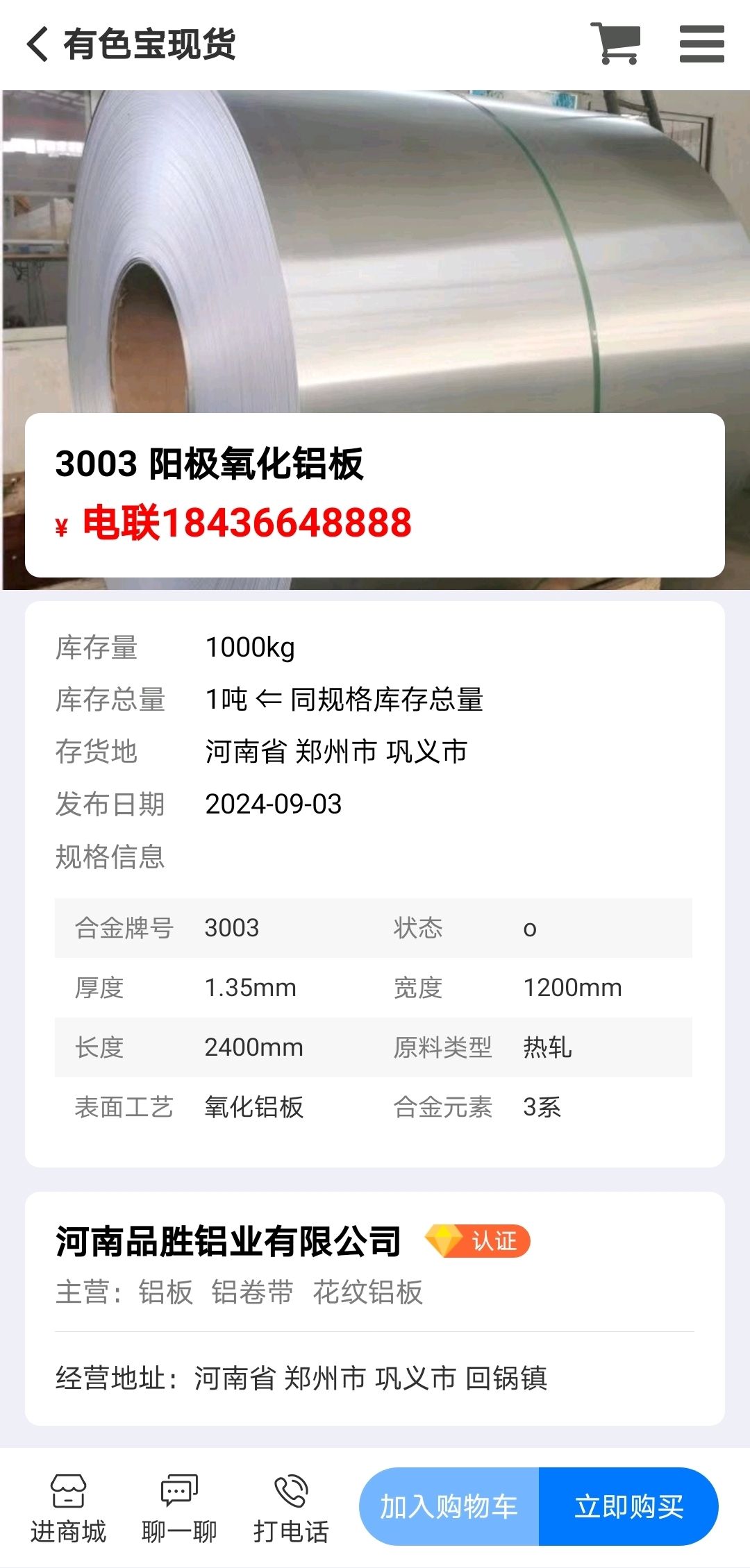
Task: Call the seller via 打电话
Action: 291,1509
